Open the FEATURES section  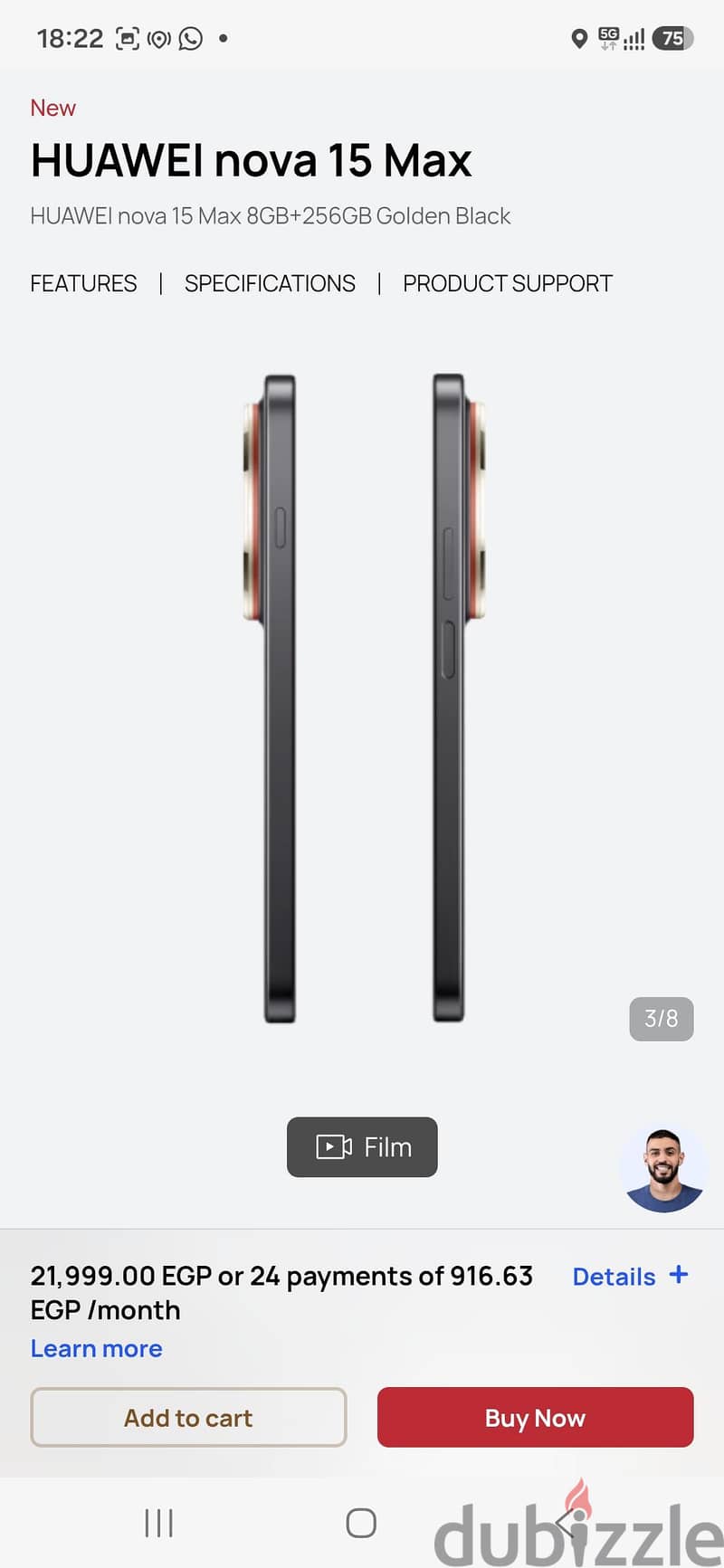click(x=83, y=283)
